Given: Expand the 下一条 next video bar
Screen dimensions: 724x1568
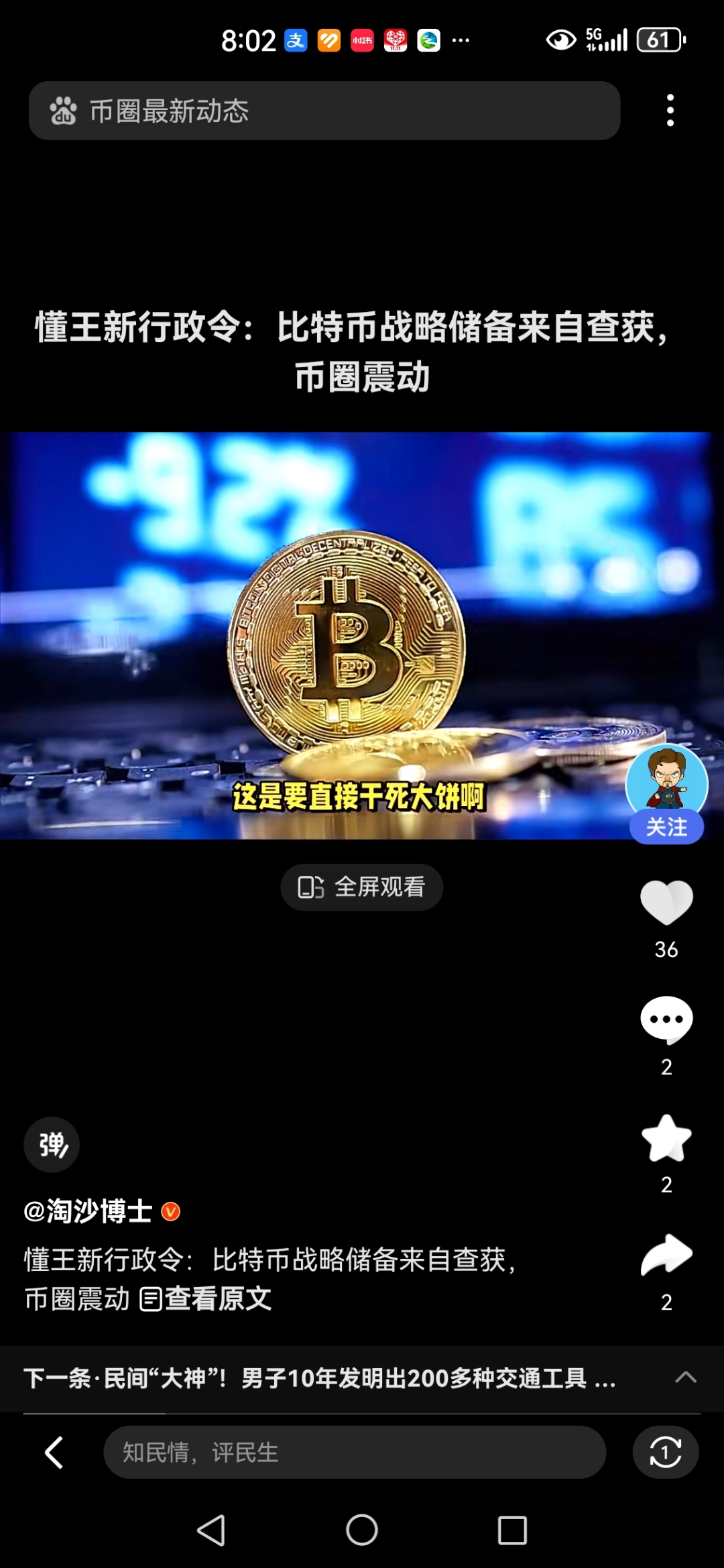Looking at the screenshot, I should coord(685,1378).
